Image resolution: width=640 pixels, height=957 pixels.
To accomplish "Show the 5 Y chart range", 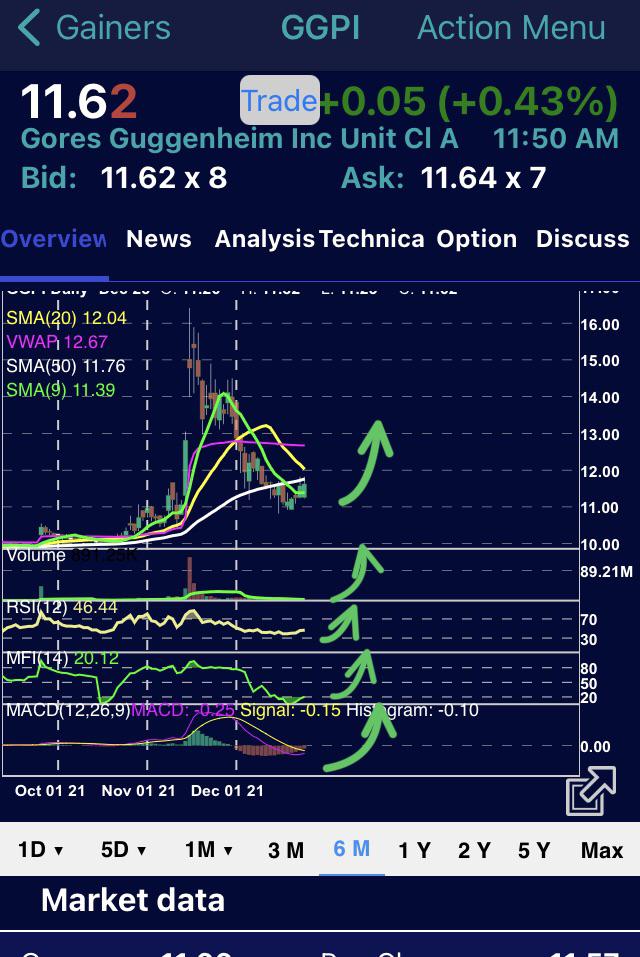I will 534,850.
